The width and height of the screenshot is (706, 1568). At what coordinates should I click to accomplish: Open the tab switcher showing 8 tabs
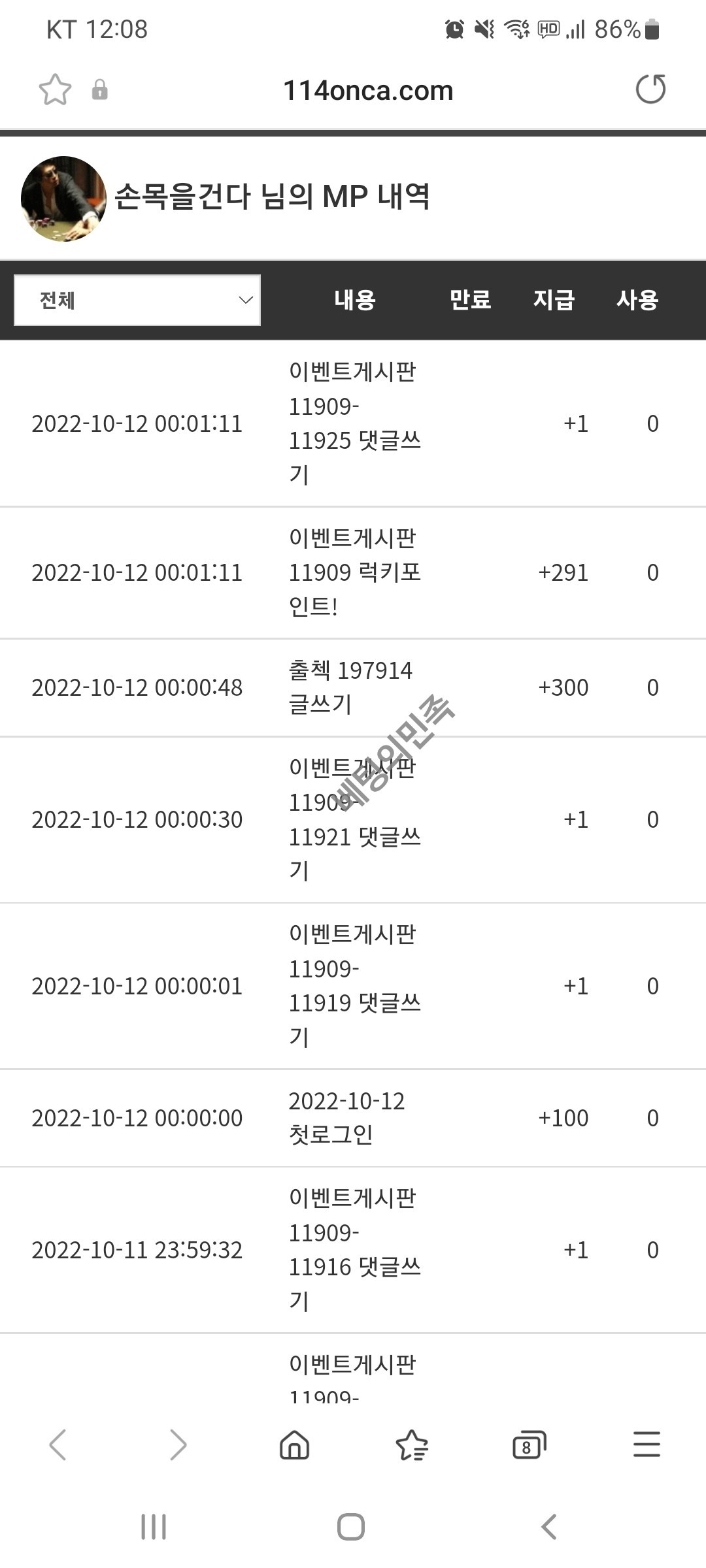[x=529, y=1445]
